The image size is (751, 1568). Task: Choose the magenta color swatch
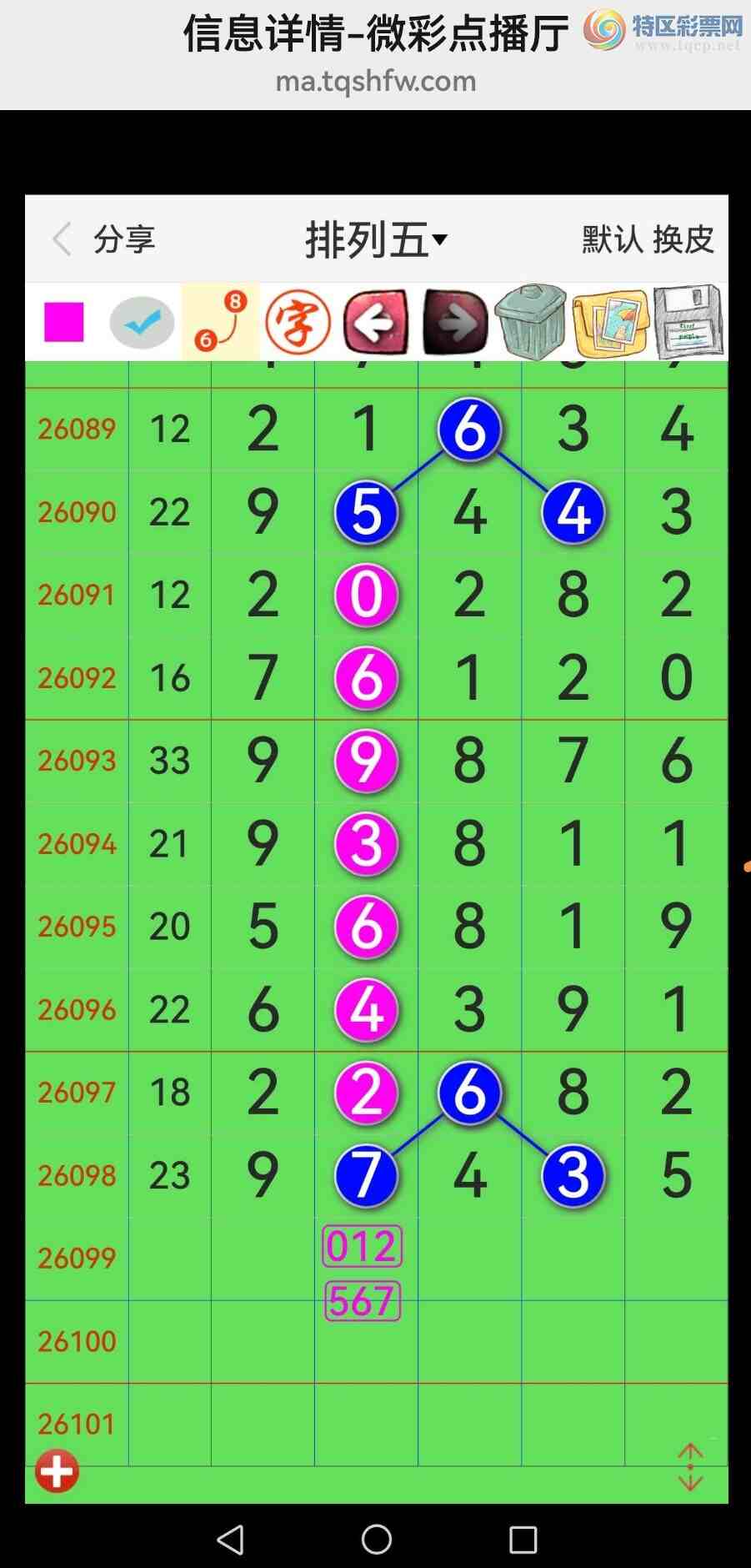(64, 322)
